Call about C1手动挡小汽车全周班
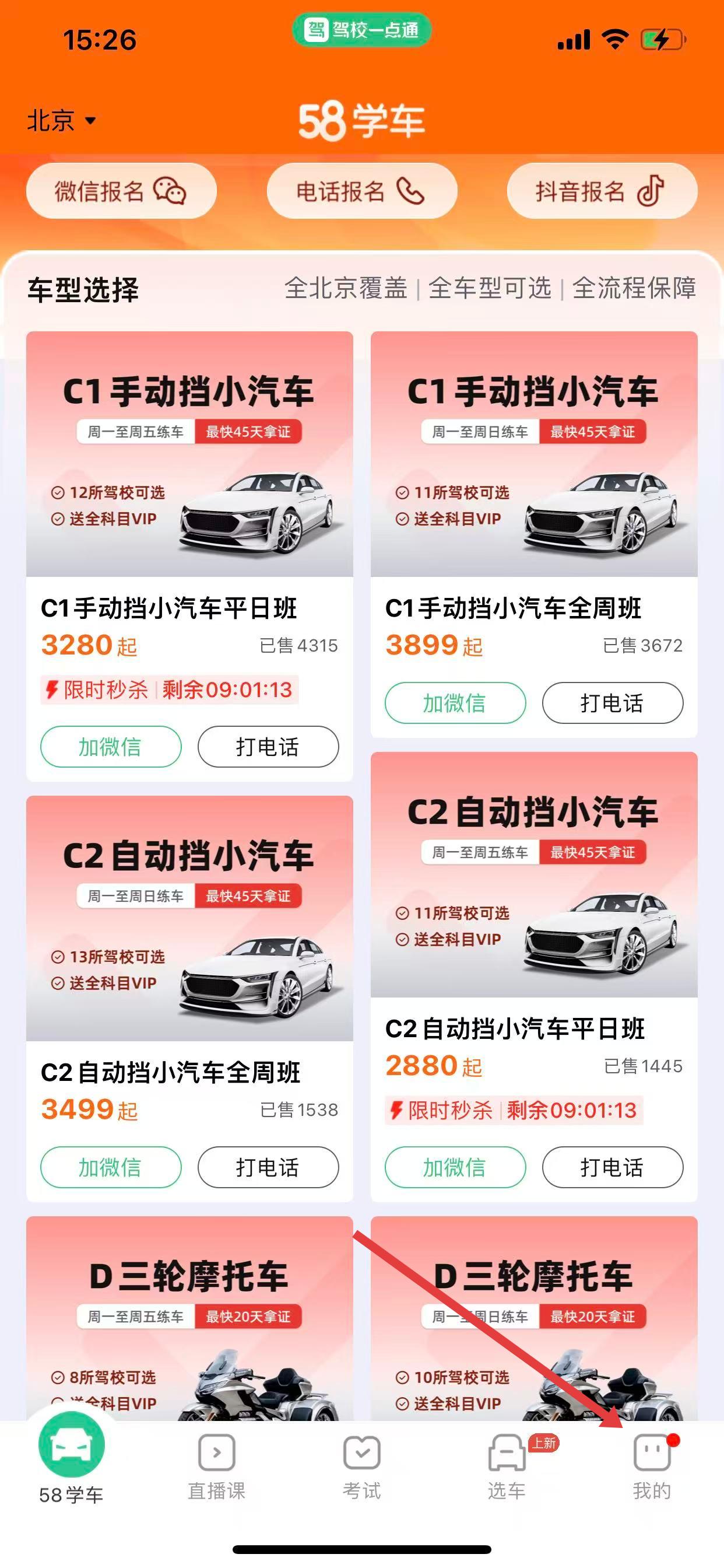724x1568 pixels. click(x=612, y=703)
